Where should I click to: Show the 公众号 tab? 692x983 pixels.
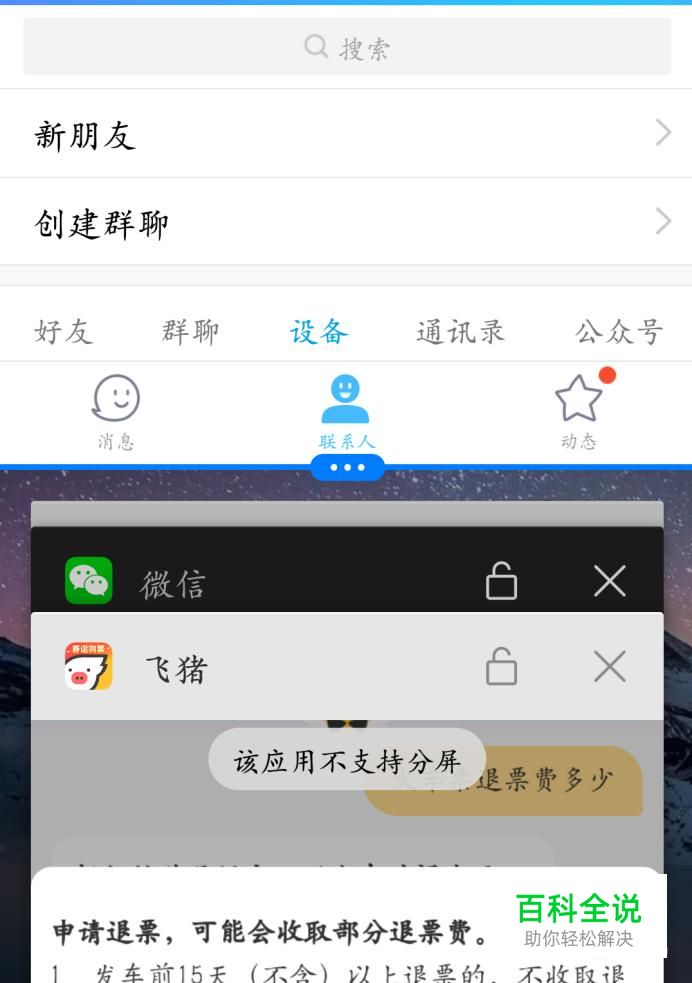619,332
